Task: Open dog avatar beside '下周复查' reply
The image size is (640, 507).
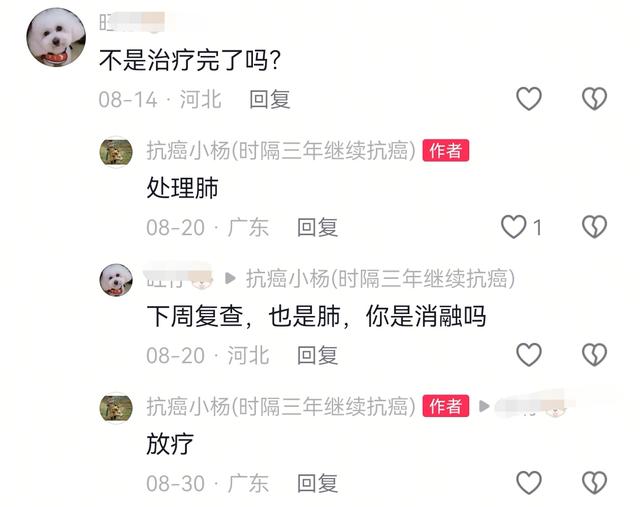Action: (x=116, y=279)
